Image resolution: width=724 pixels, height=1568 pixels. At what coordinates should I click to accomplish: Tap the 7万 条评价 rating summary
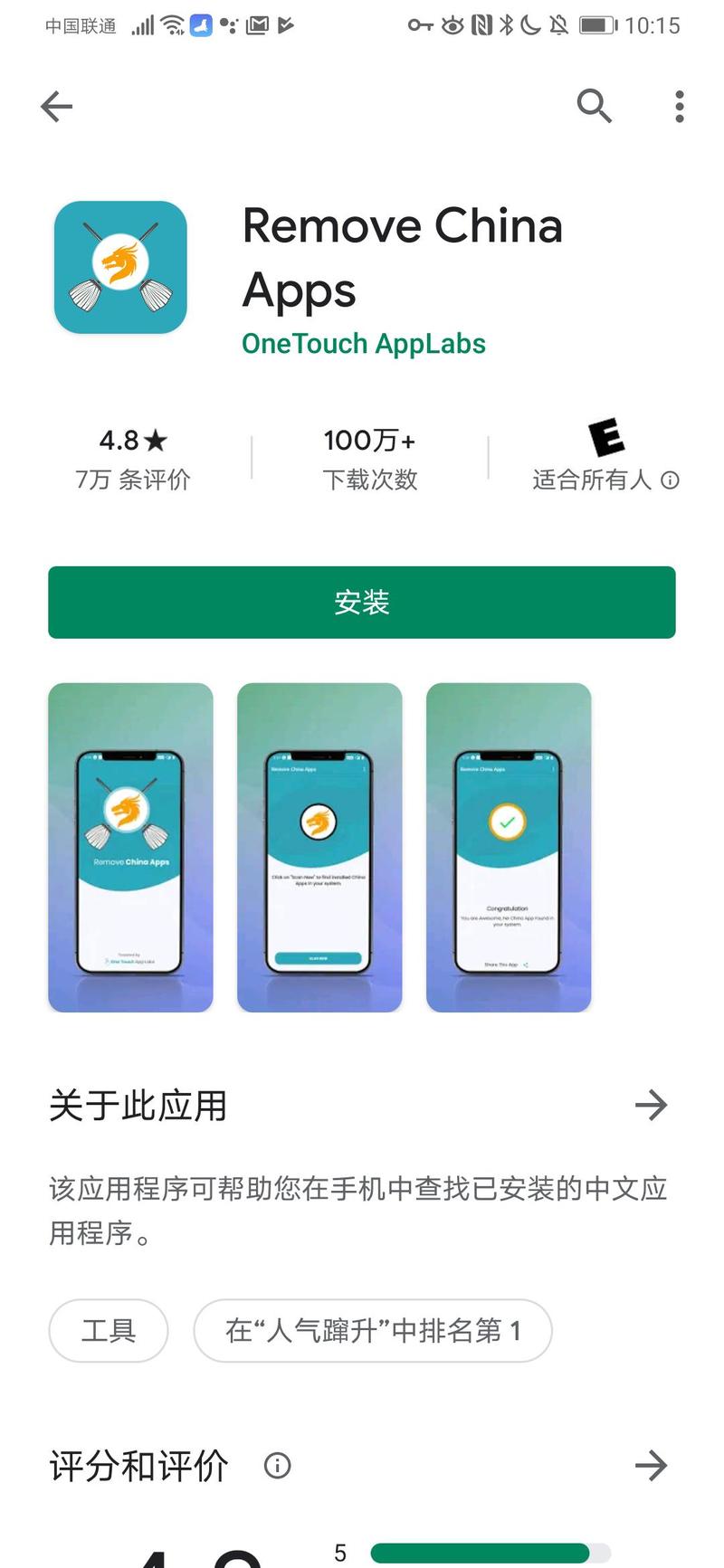(x=134, y=480)
